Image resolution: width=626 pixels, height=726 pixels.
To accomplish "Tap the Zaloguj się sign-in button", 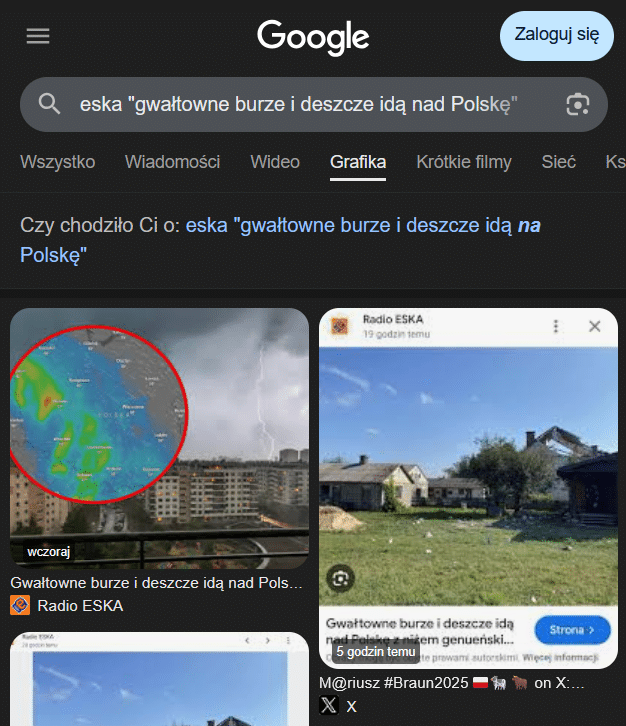I will (556, 35).
